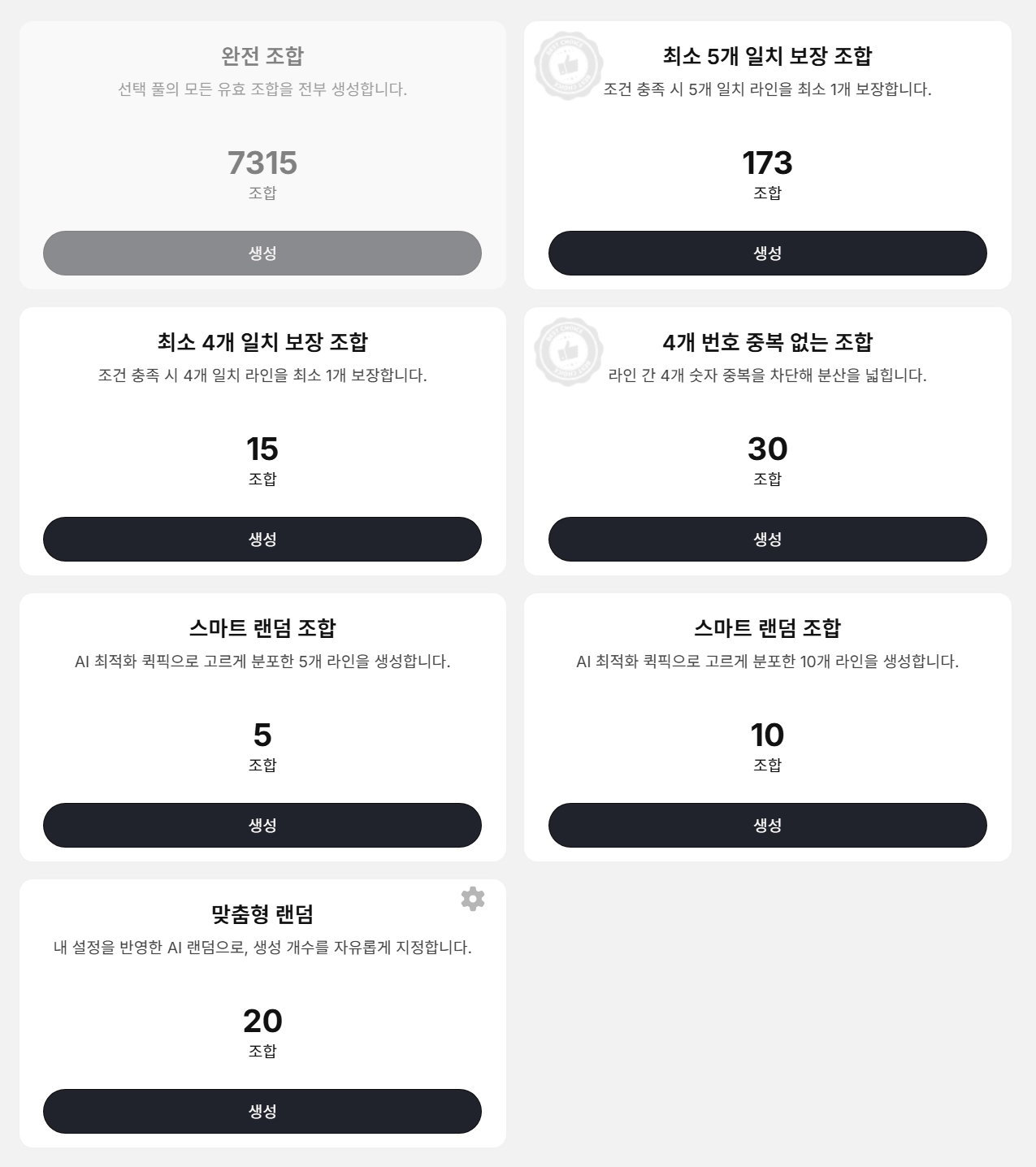Click the number 173 on the guarantee card
Image resolution: width=1036 pixels, height=1167 pixels.
(768, 164)
